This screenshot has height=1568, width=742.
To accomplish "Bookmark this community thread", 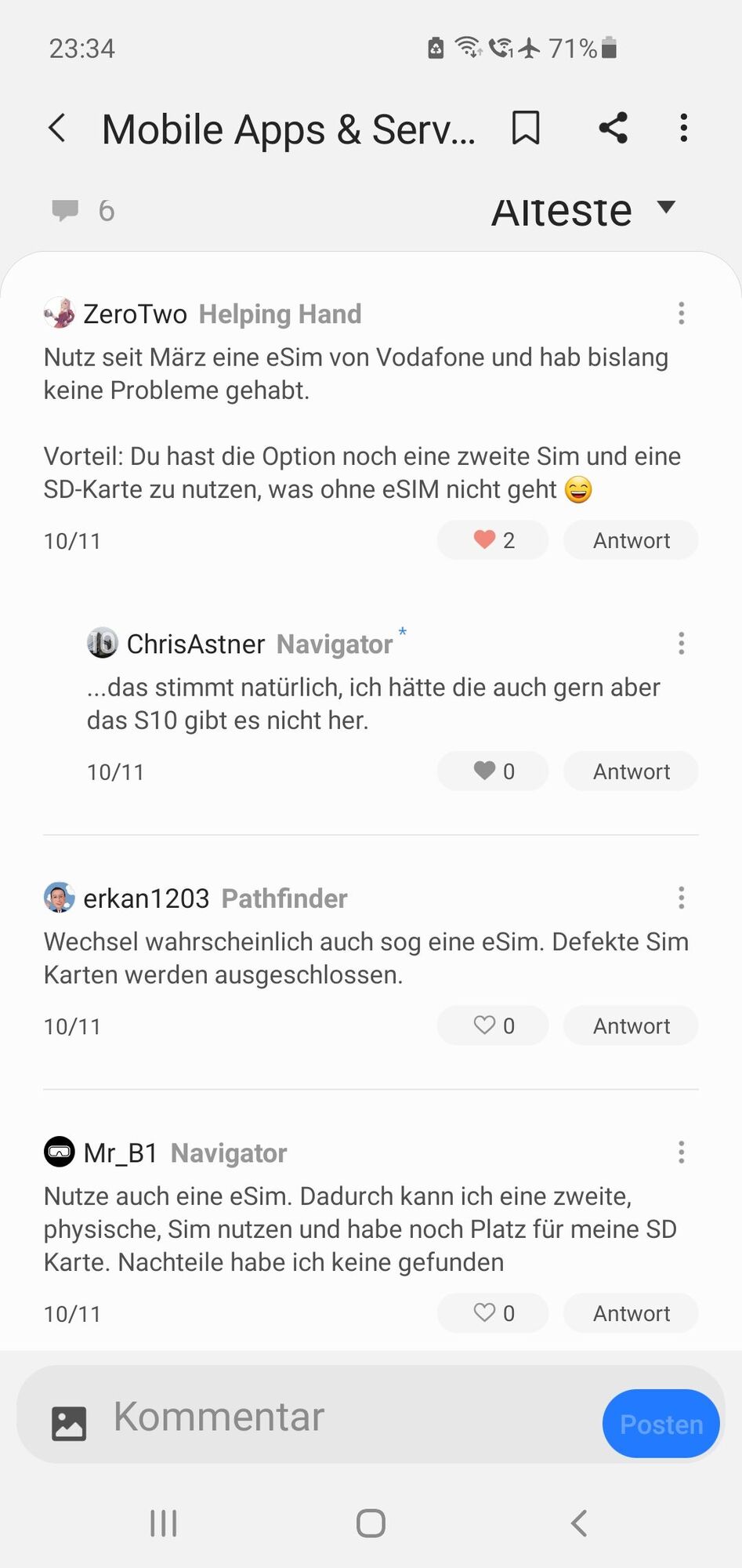I will click(526, 128).
